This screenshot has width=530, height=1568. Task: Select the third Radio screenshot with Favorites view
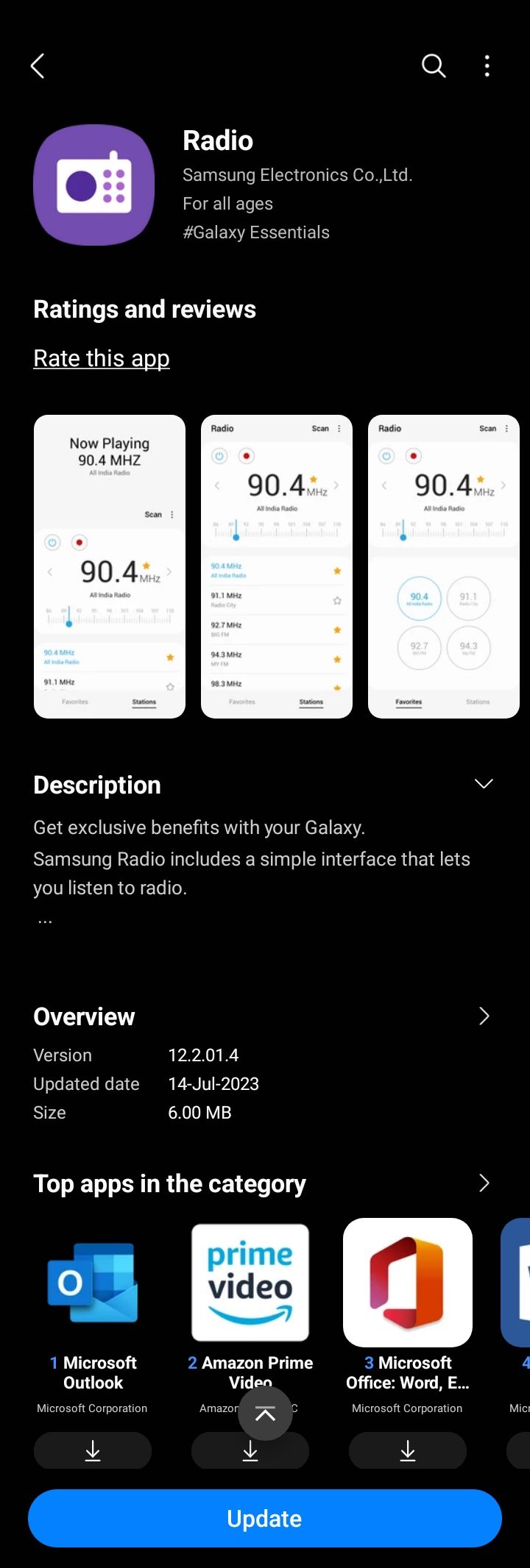[x=443, y=565]
